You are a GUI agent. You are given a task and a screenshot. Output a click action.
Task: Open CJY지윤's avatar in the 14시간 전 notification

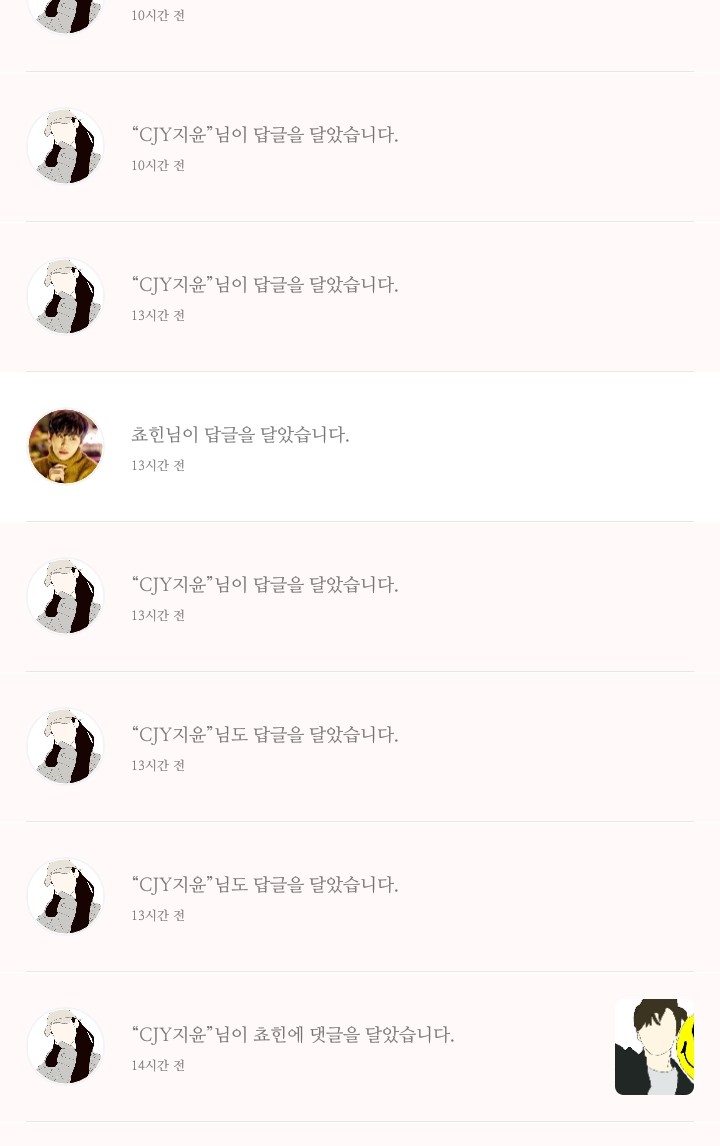click(65, 1046)
